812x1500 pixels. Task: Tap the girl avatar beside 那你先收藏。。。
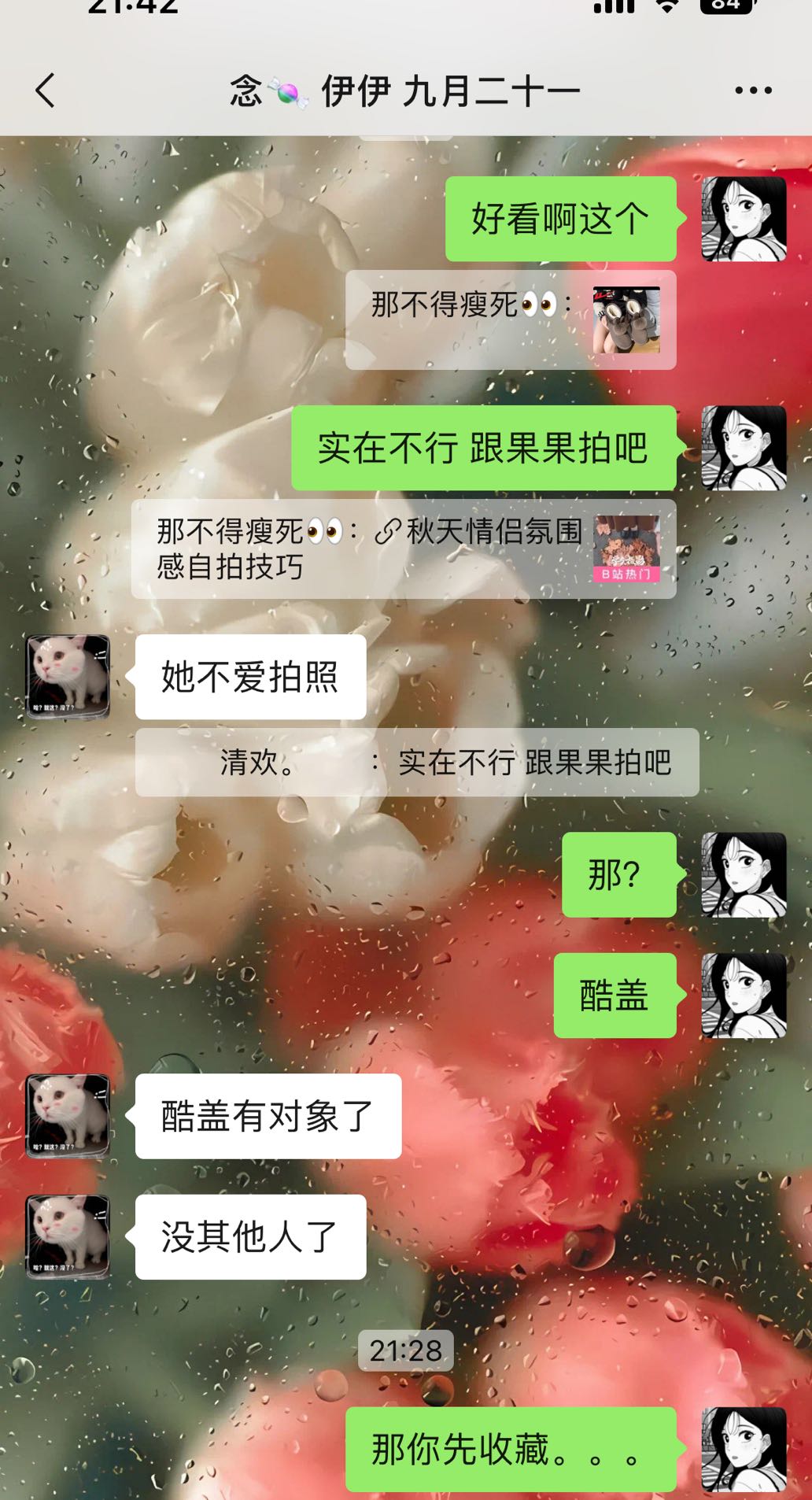pos(744,1449)
